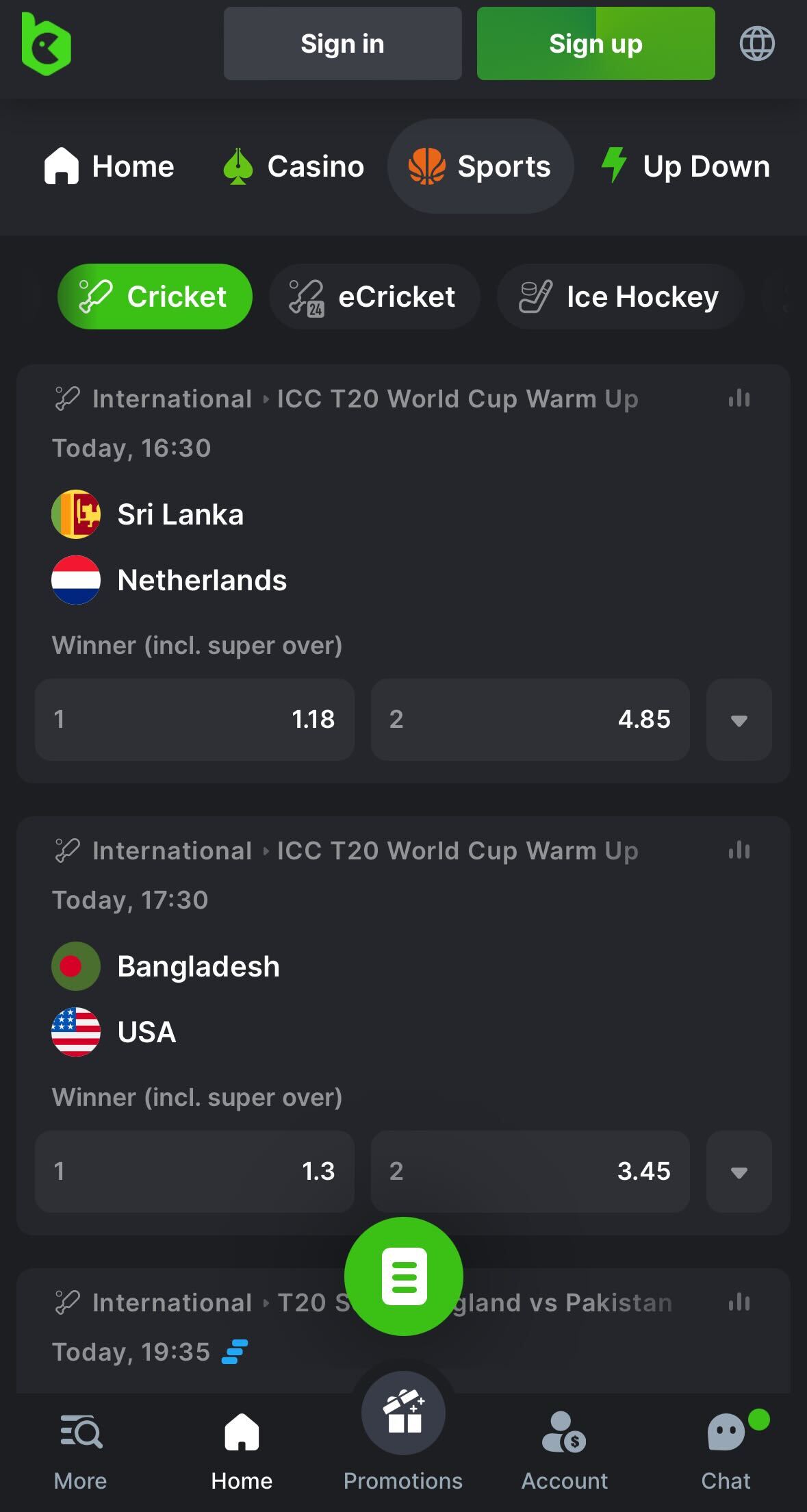Switch to the eCricket filter
This screenshot has height=1512, width=807.
374,296
